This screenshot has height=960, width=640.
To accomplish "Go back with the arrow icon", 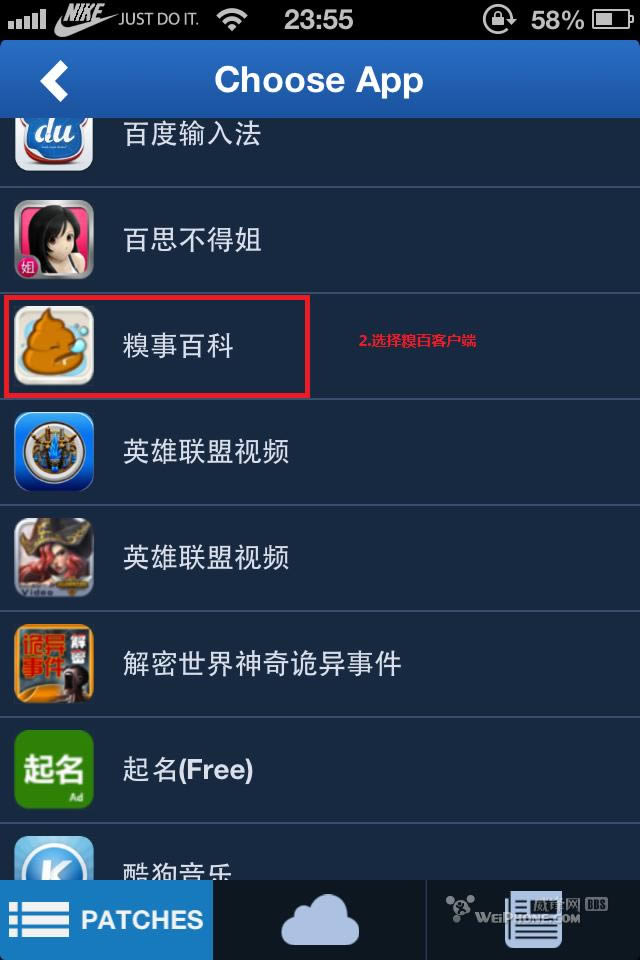I will pyautogui.click(x=54, y=80).
